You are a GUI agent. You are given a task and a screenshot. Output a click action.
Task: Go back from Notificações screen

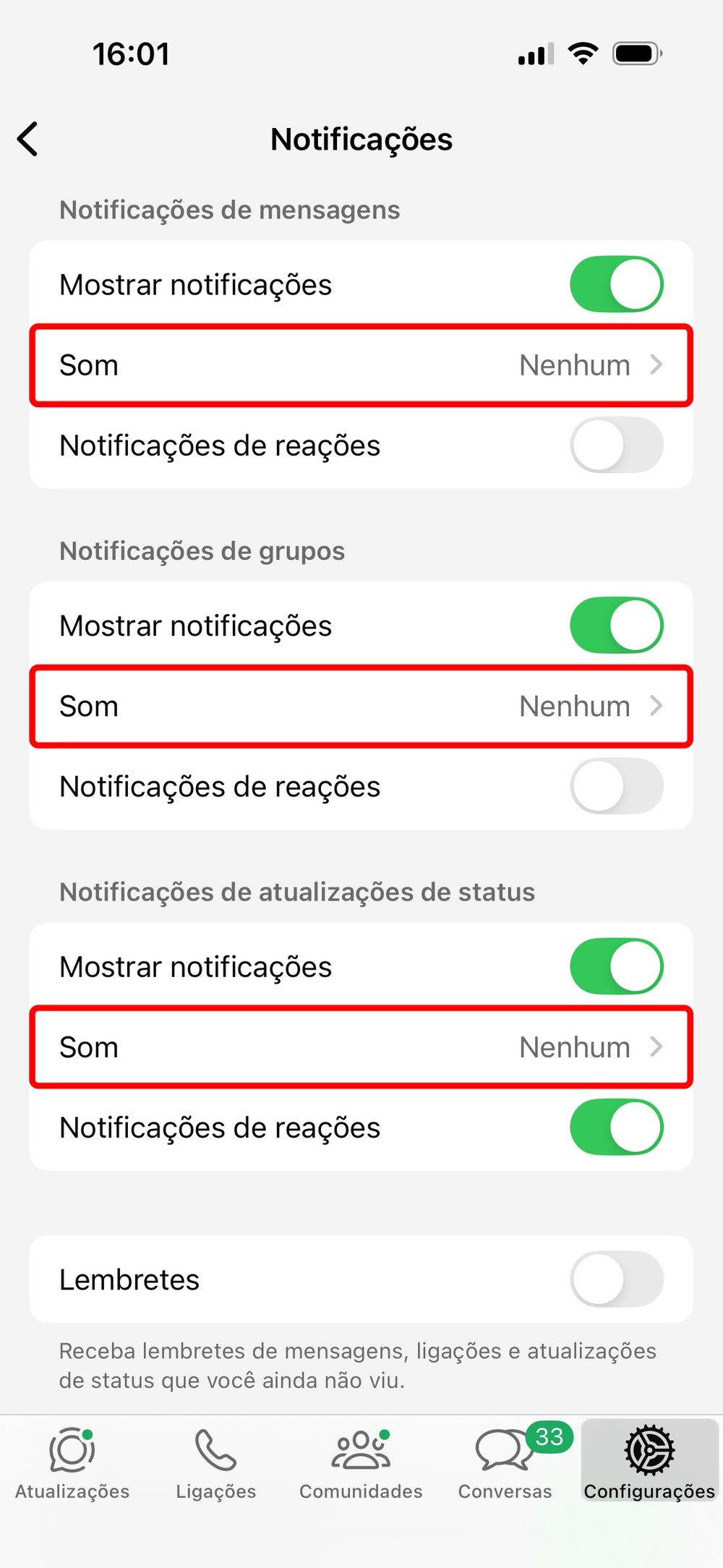[27, 139]
